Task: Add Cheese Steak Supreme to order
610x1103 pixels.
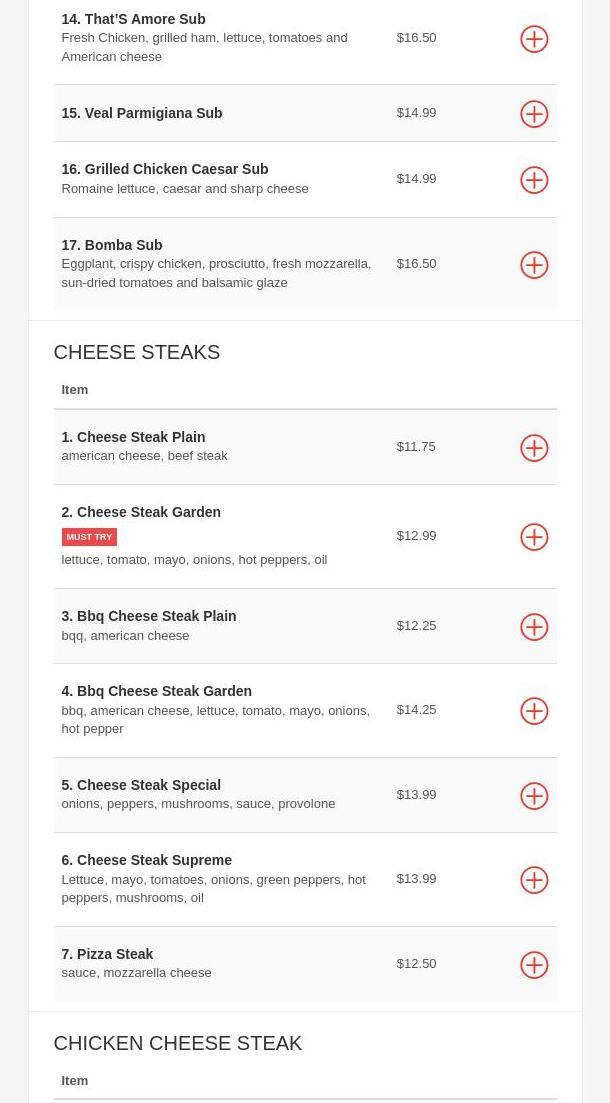Action: (534, 880)
